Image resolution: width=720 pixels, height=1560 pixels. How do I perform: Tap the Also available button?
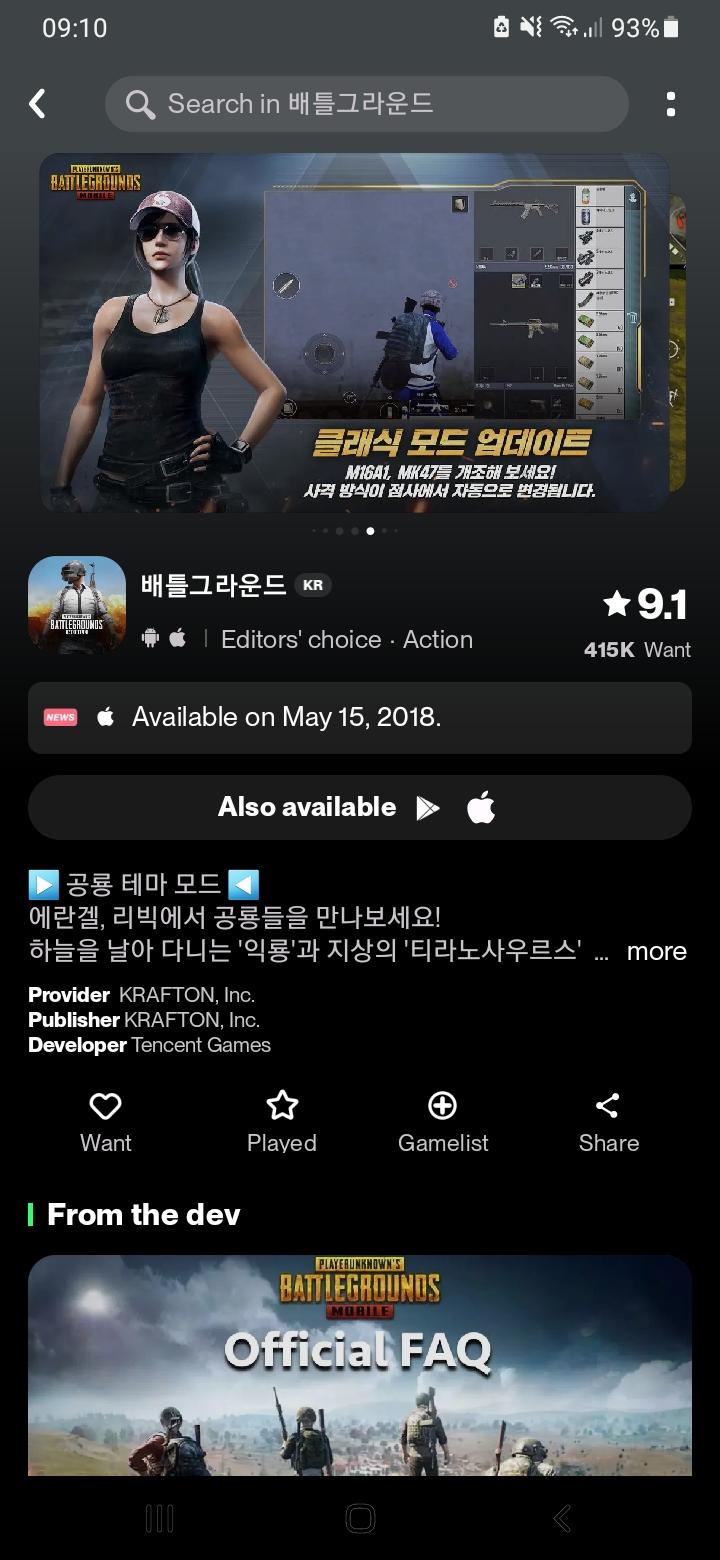tap(360, 807)
